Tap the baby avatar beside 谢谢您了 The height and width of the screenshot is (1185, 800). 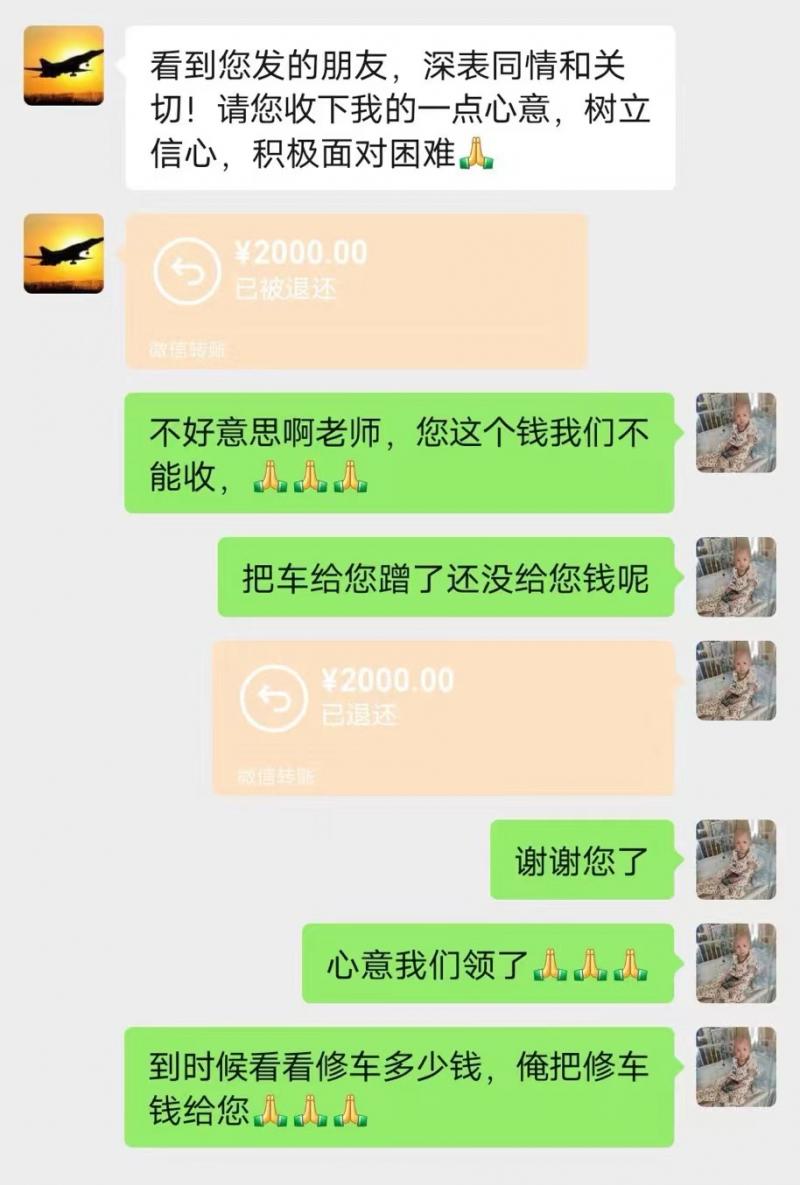tap(735, 859)
